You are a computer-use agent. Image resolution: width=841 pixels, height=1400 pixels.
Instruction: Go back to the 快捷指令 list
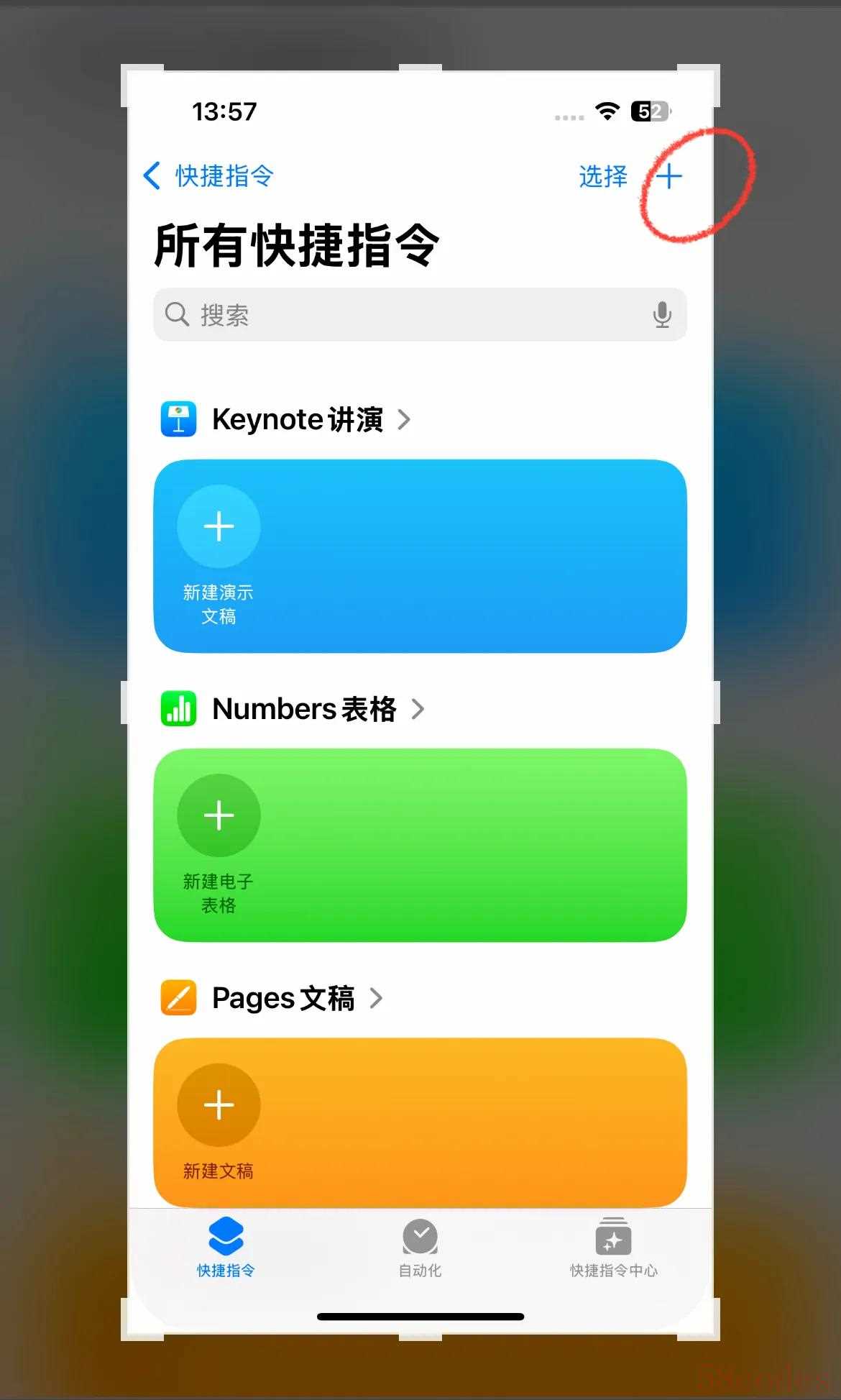(x=208, y=176)
